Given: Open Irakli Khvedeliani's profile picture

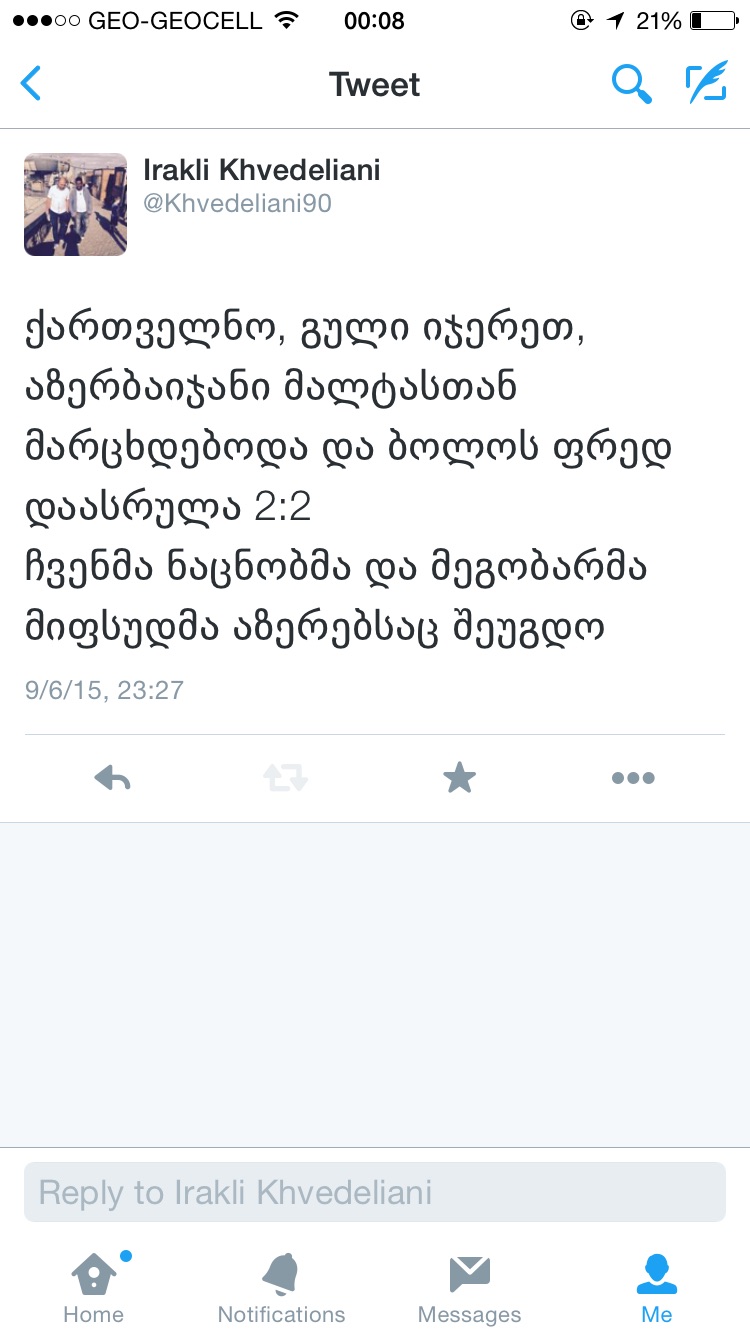Looking at the screenshot, I should 76,205.
